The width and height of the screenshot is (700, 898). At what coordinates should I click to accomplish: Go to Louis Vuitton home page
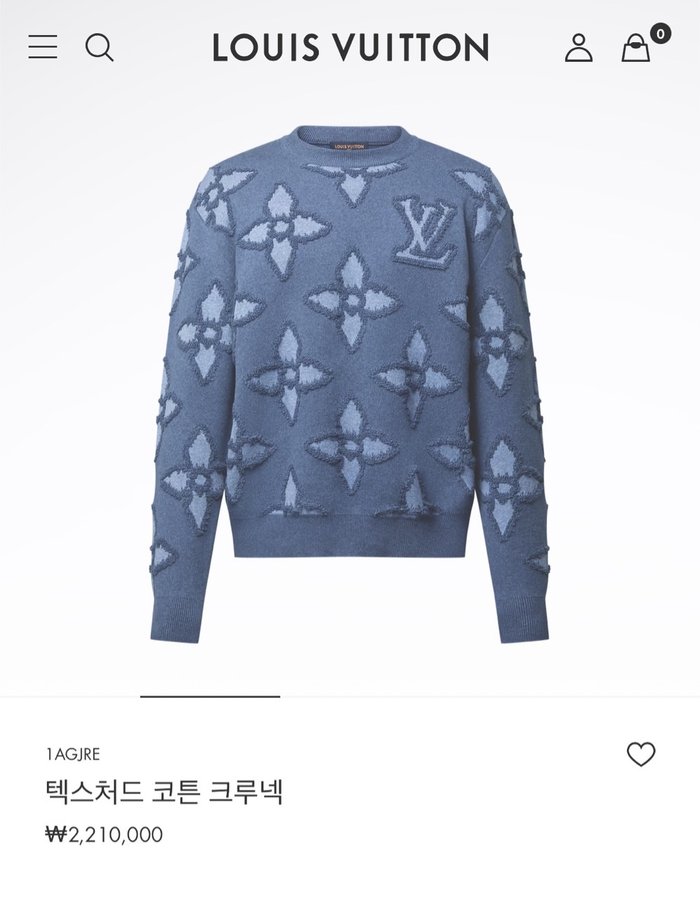point(350,47)
